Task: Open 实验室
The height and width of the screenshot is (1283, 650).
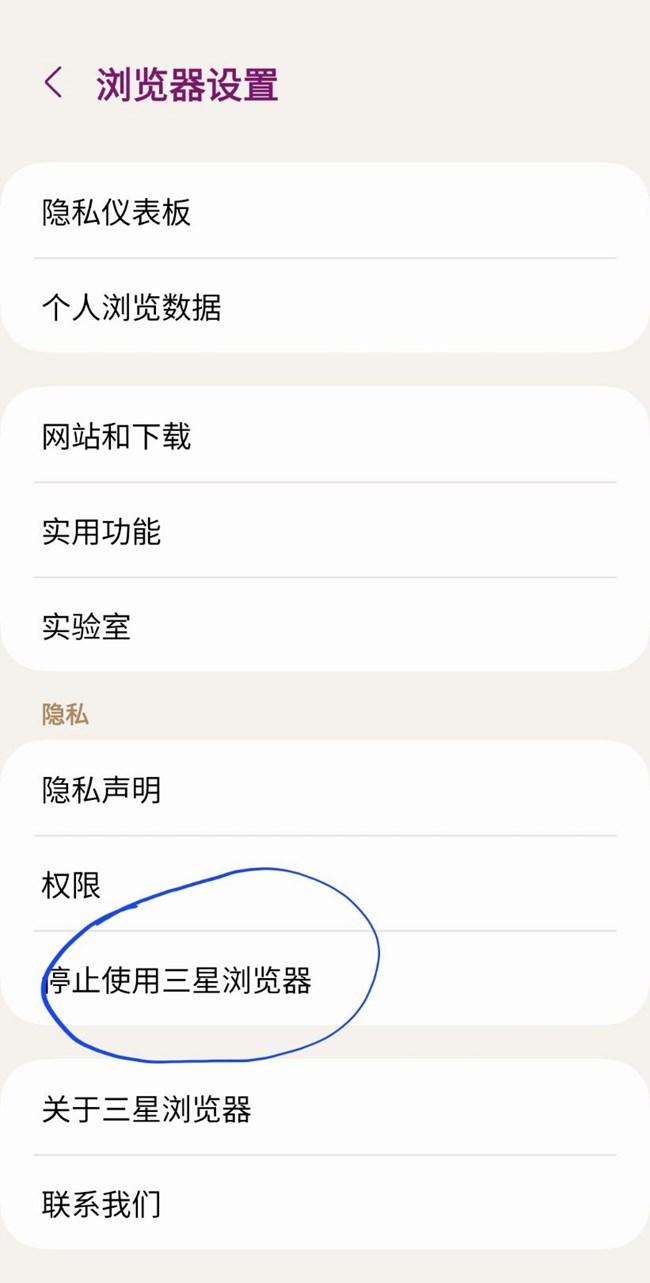Action: (325, 626)
